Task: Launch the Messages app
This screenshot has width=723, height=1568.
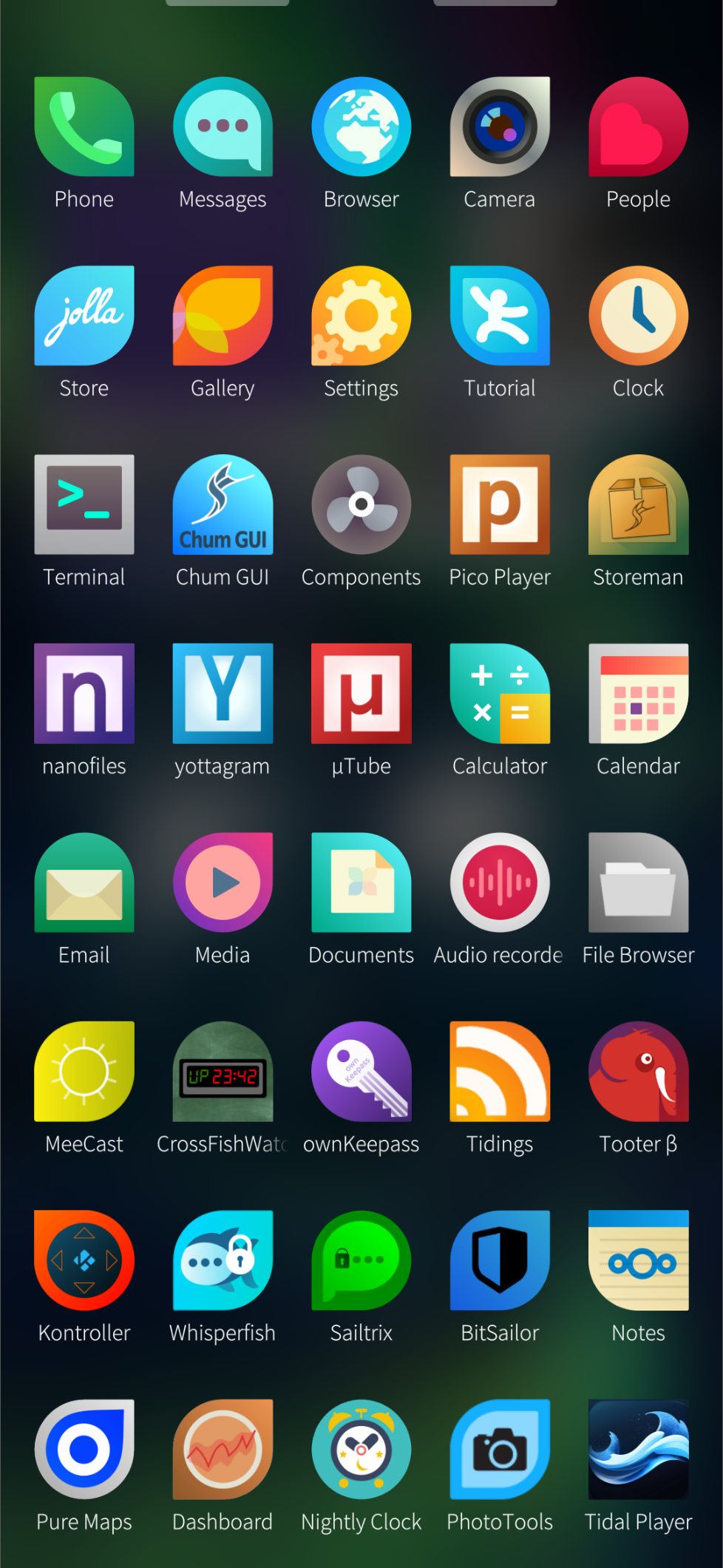Action: pos(223,127)
